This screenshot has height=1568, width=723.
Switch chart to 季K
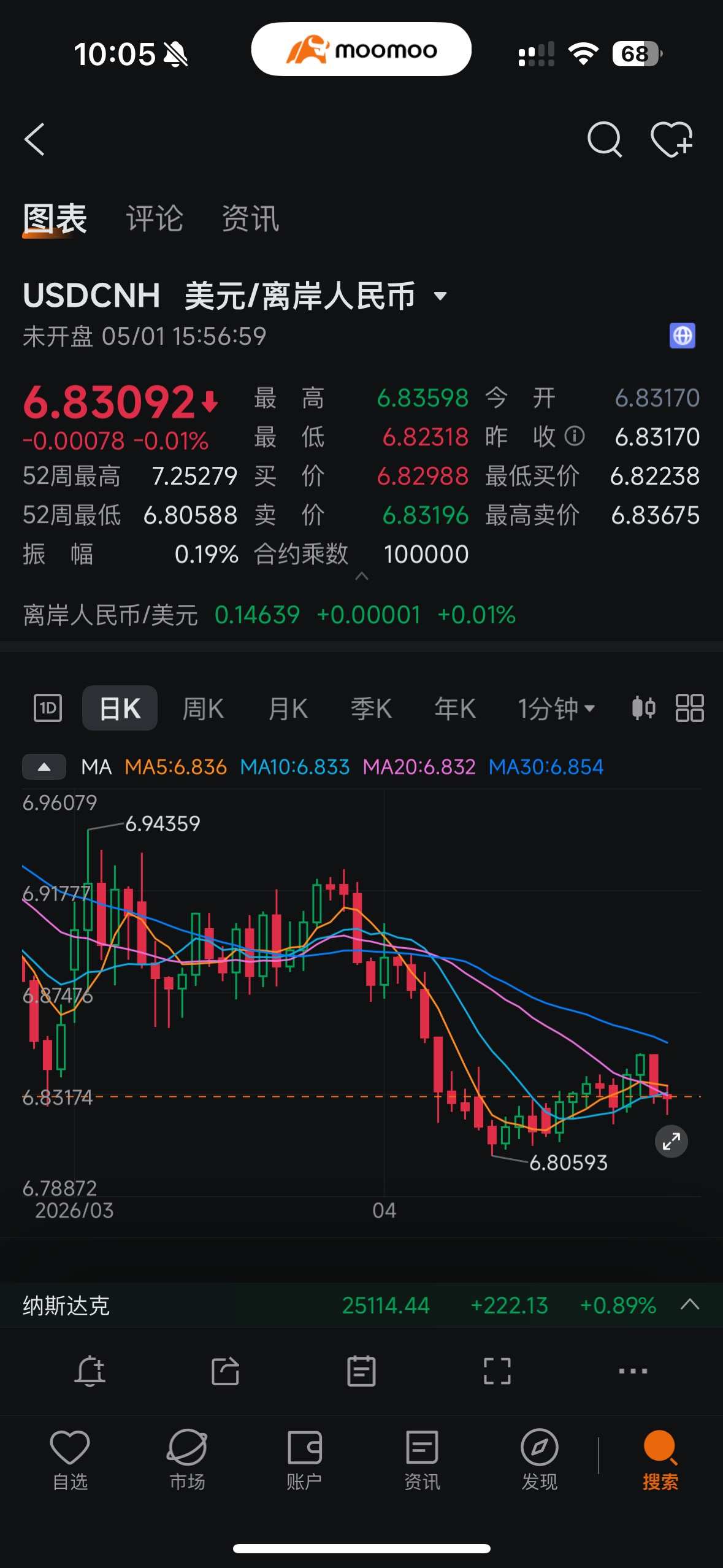click(x=371, y=709)
